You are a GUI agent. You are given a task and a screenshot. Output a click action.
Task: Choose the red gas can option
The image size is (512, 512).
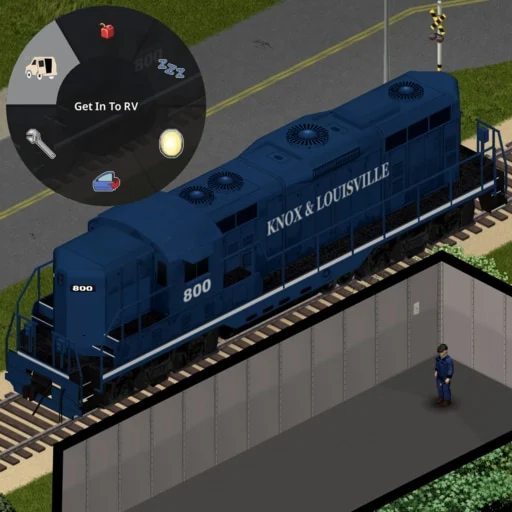click(x=108, y=30)
